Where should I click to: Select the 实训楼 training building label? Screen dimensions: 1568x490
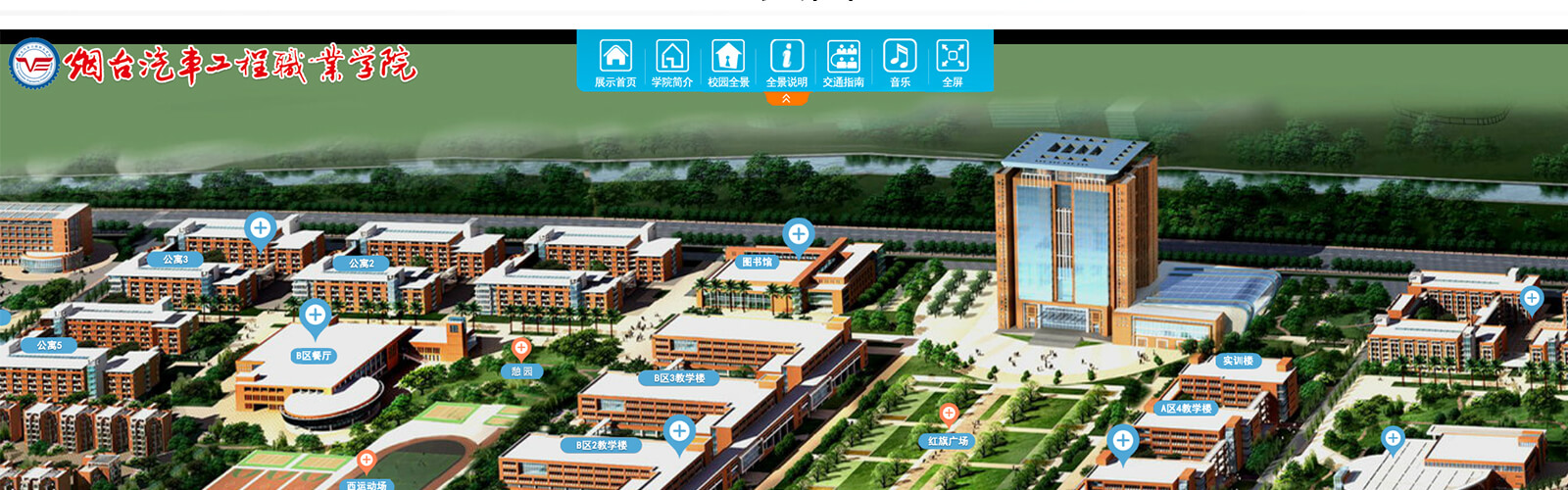(x=1238, y=361)
